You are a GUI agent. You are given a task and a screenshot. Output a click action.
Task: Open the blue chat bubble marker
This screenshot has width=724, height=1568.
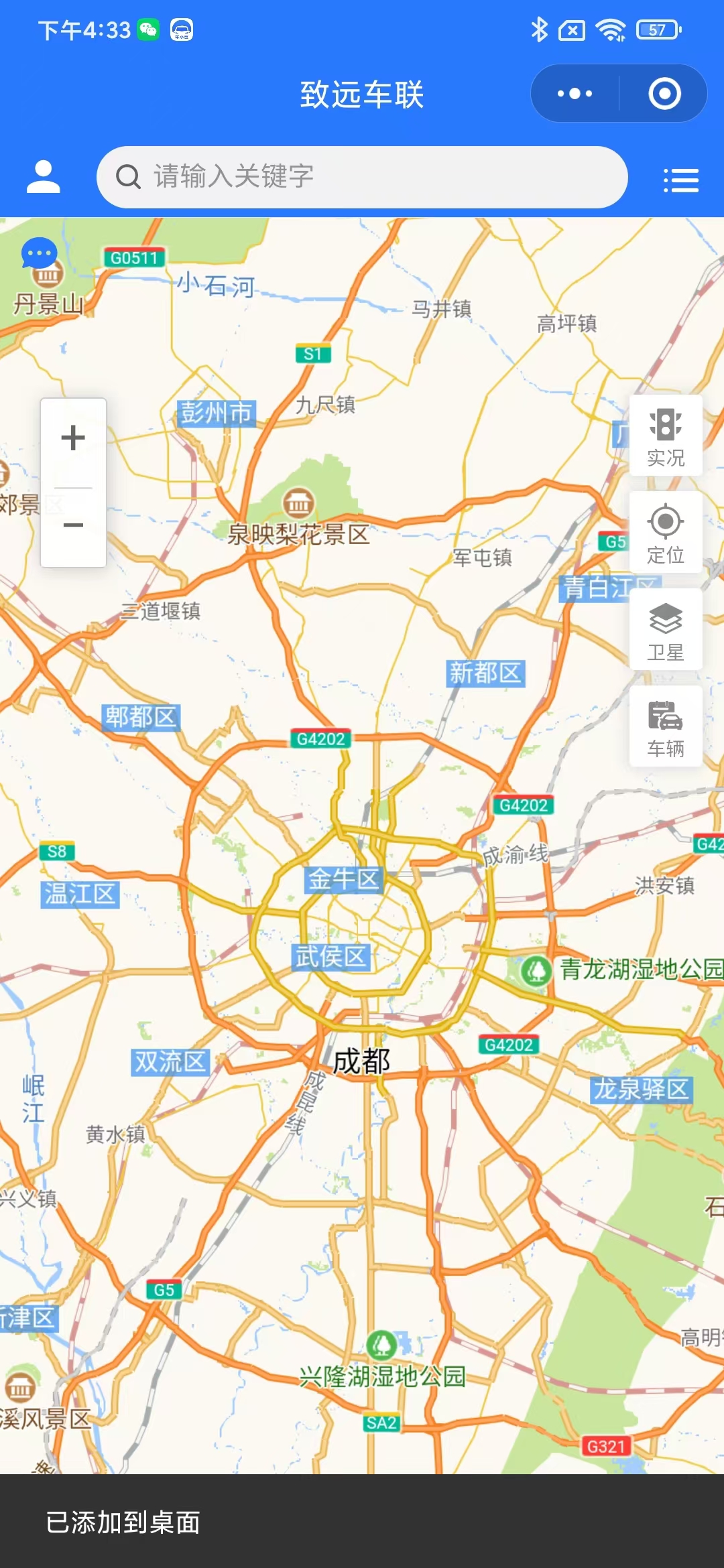pyautogui.click(x=39, y=254)
